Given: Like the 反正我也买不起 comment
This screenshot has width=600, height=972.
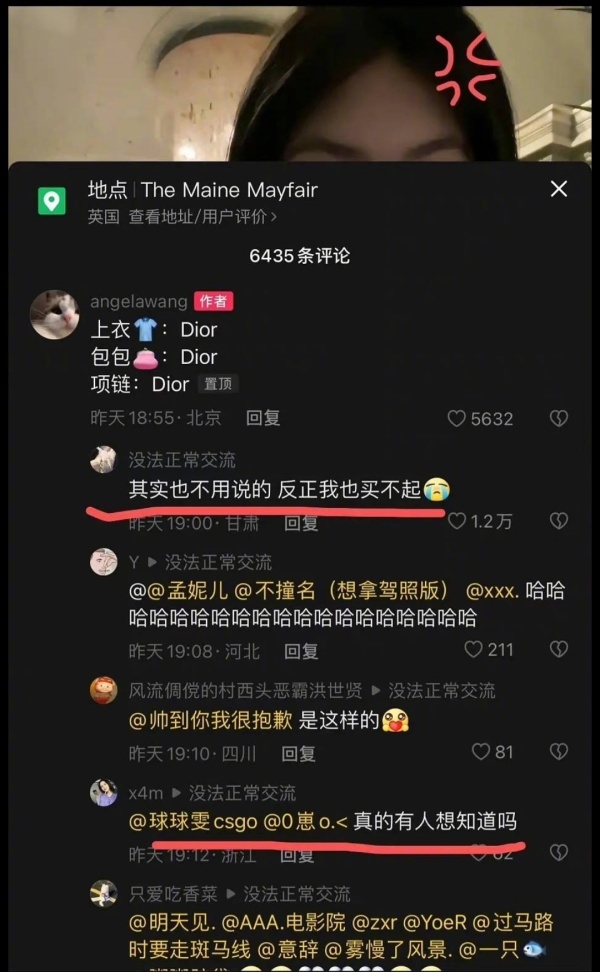Looking at the screenshot, I should point(457,521).
